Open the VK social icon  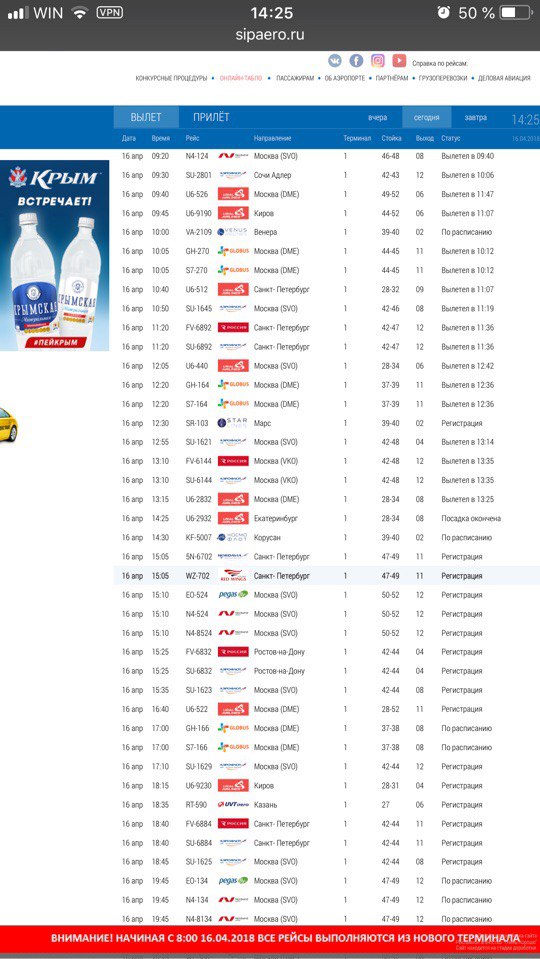[x=335, y=61]
